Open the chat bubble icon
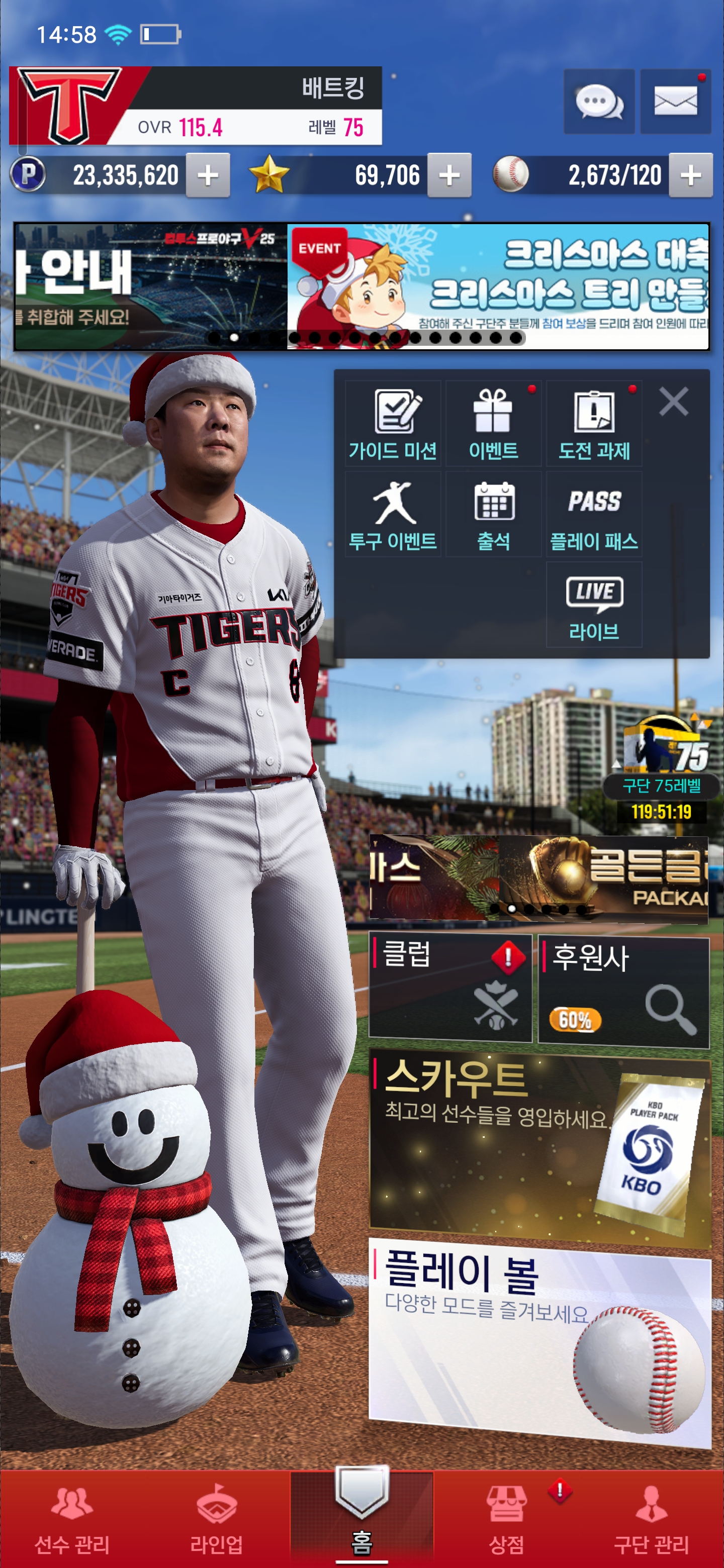This screenshot has width=724, height=1568. pos(599,102)
